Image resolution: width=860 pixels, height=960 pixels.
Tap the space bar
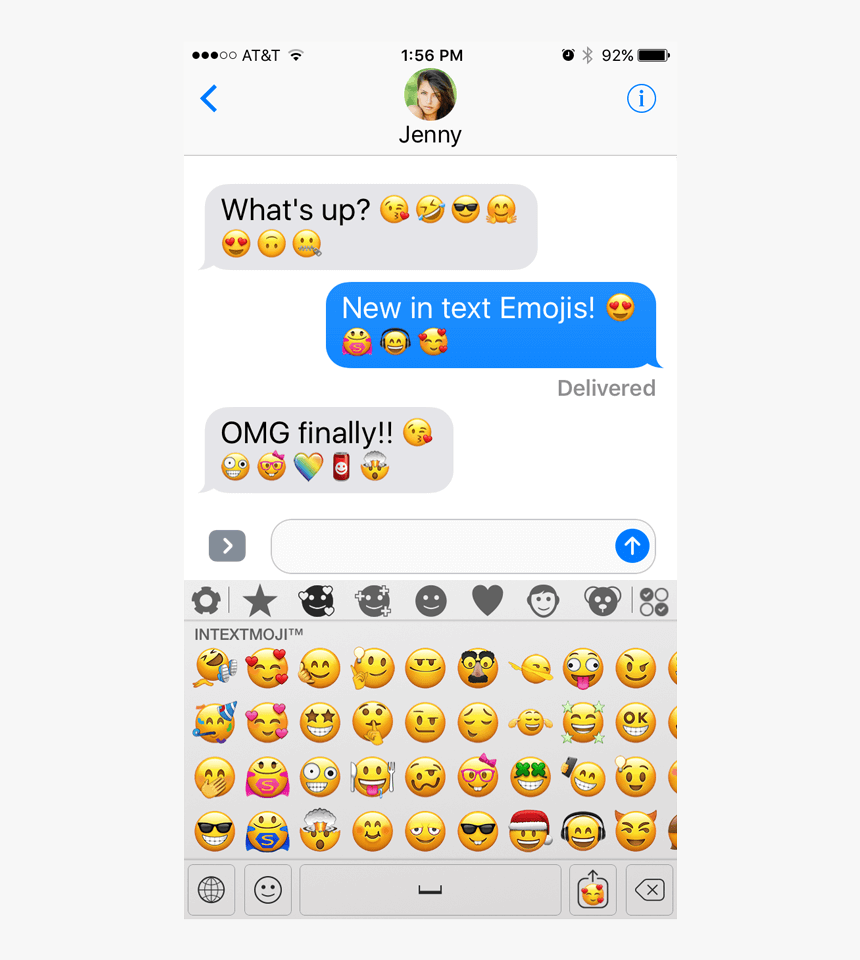tap(430, 890)
